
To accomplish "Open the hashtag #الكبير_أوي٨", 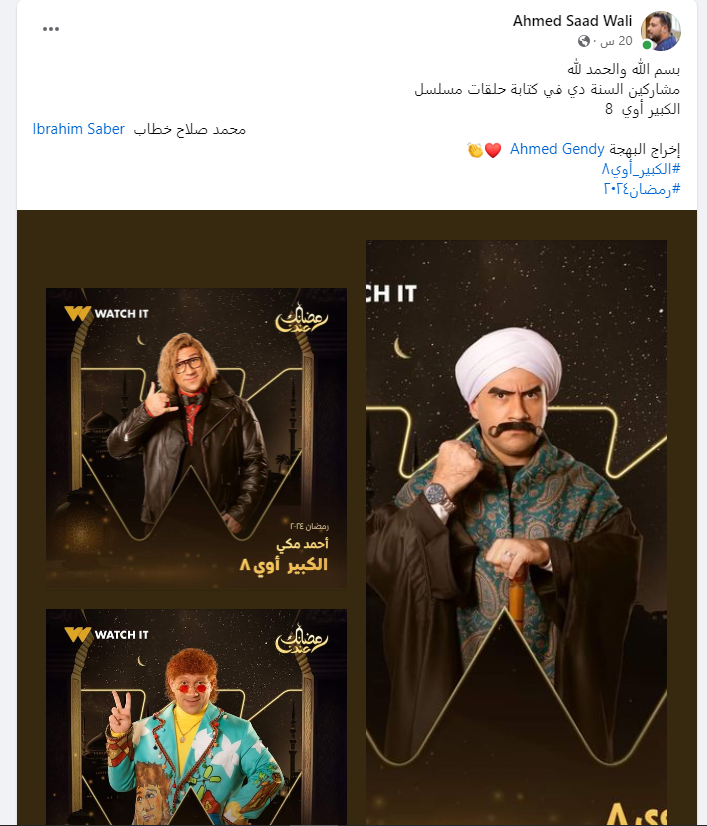I will [640, 169].
